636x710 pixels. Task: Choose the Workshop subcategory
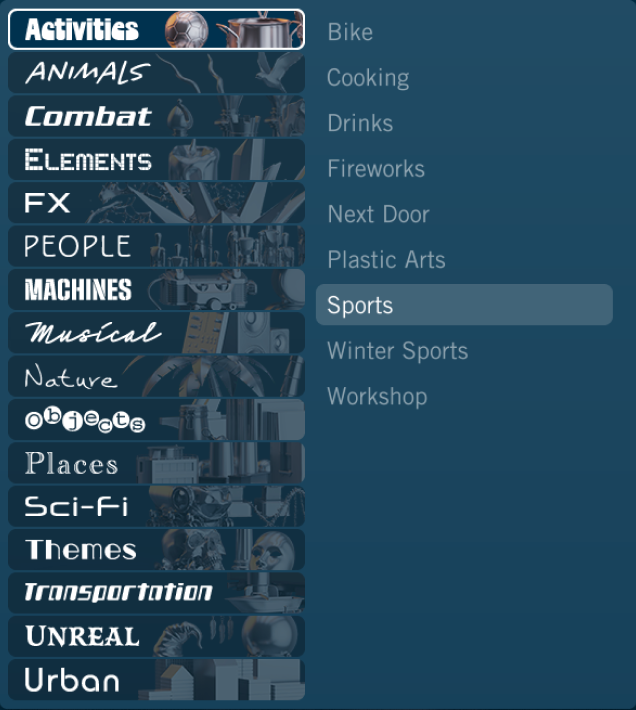click(377, 396)
